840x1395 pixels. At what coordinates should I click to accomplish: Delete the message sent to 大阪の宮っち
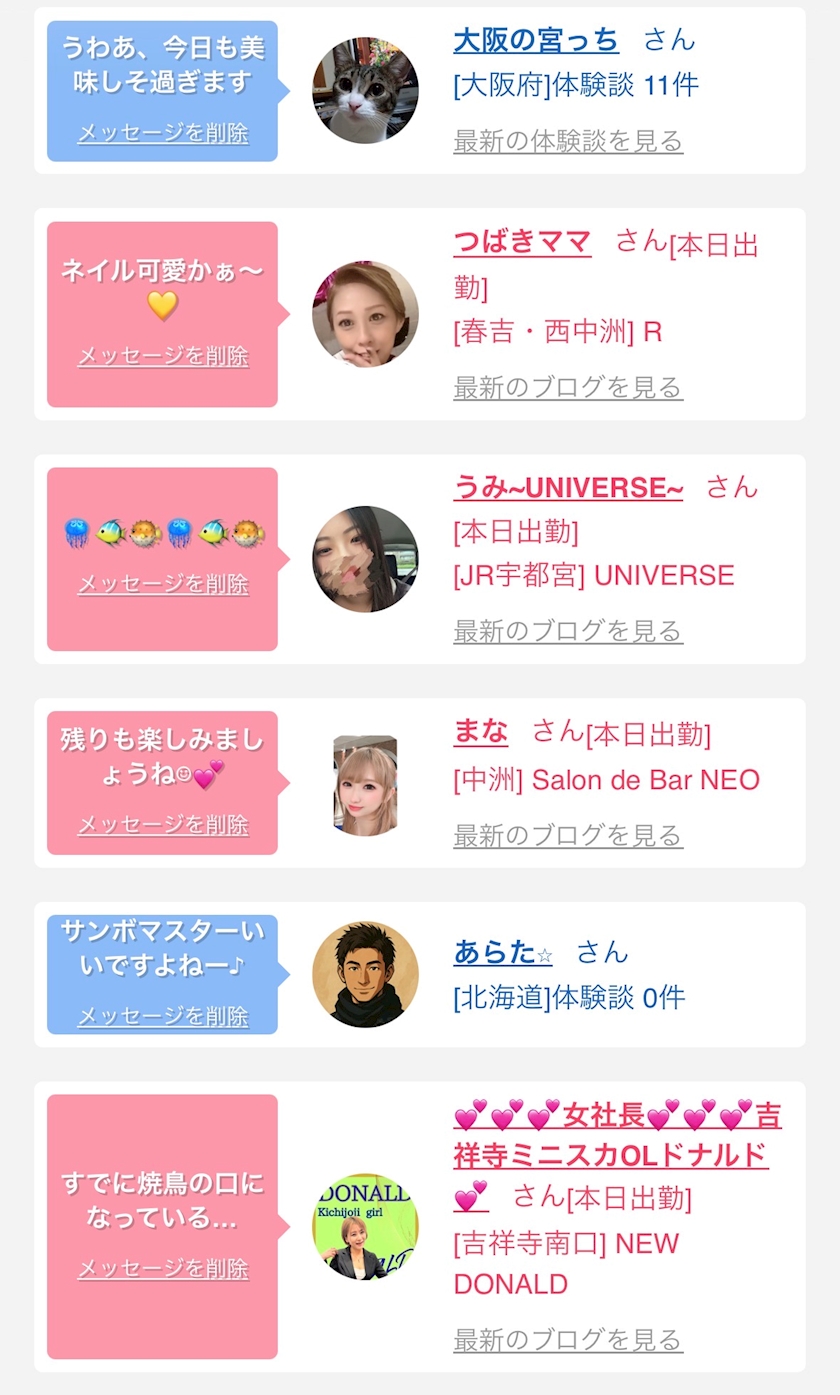[x=163, y=133]
